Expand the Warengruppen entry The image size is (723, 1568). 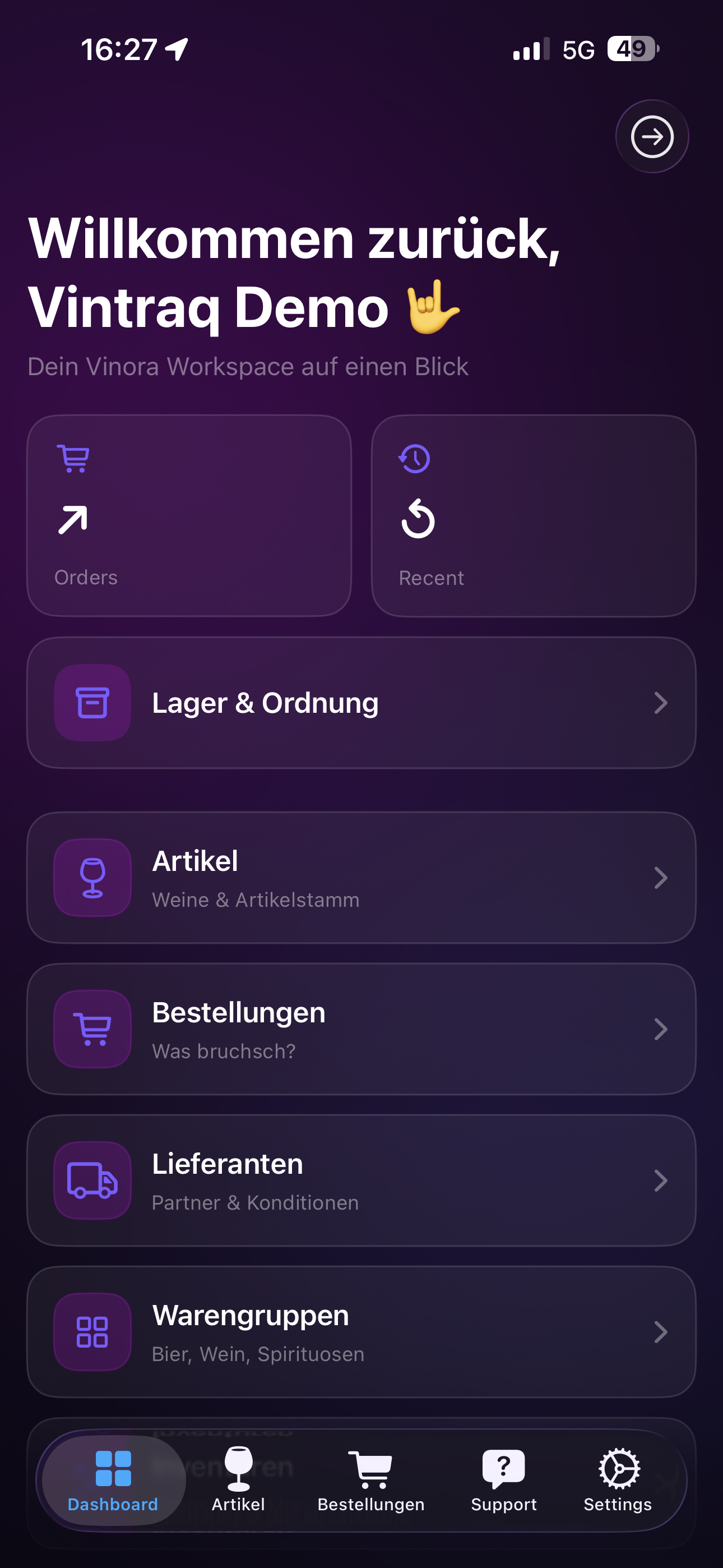click(661, 1332)
